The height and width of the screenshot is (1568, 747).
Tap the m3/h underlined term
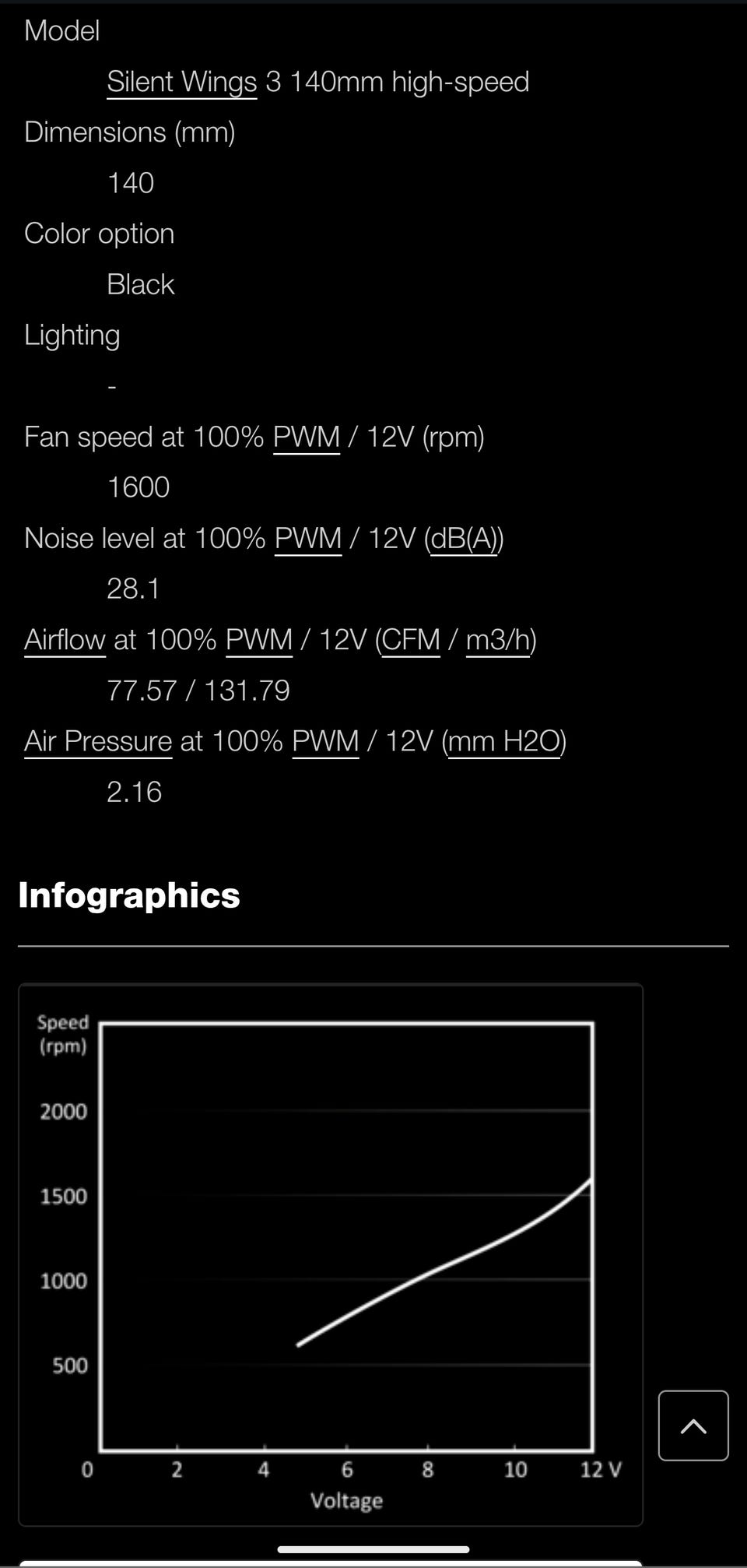point(498,640)
